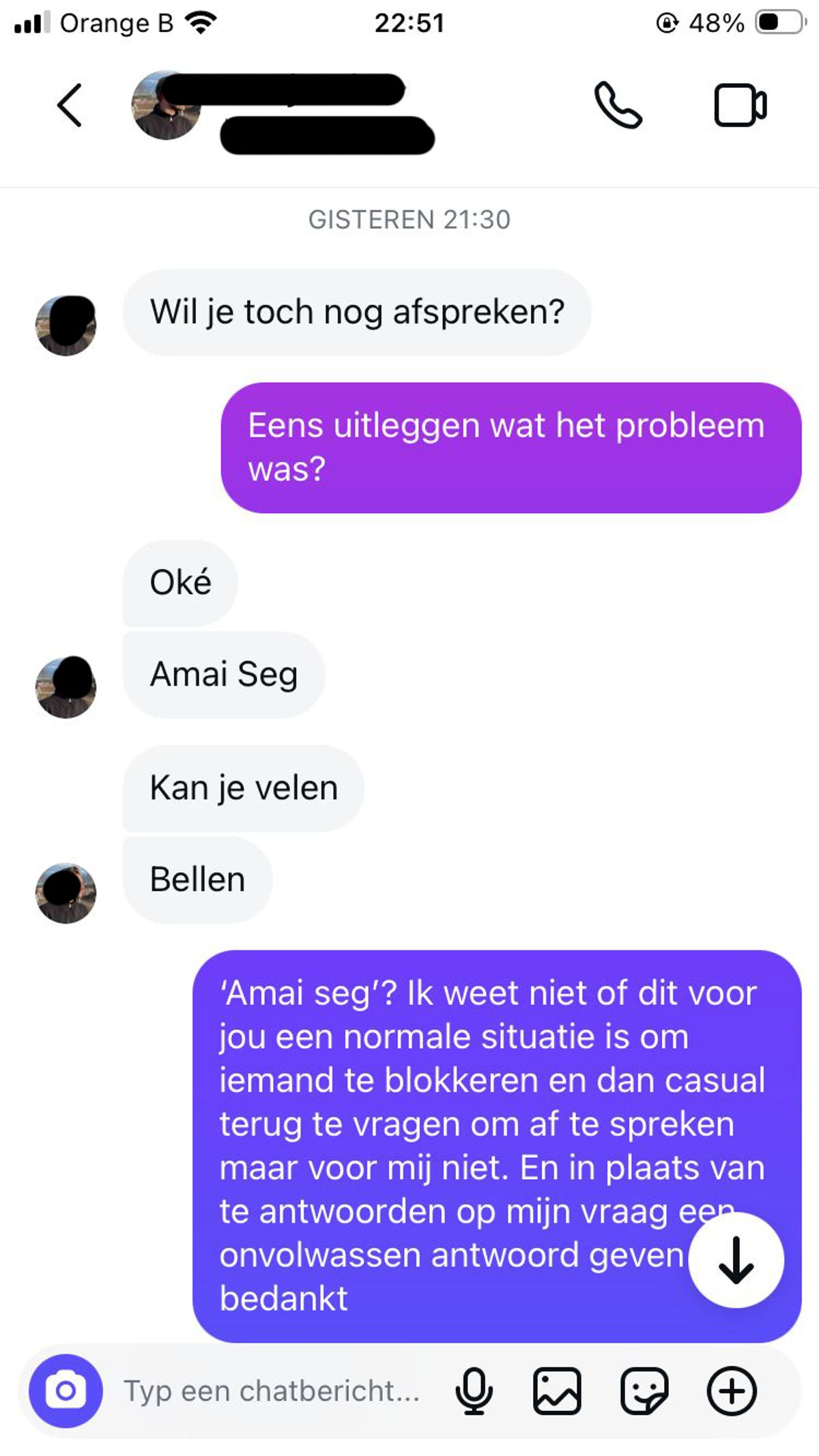Open the contact's profile from header avatar
The height and width of the screenshot is (1456, 819).
pos(166,106)
